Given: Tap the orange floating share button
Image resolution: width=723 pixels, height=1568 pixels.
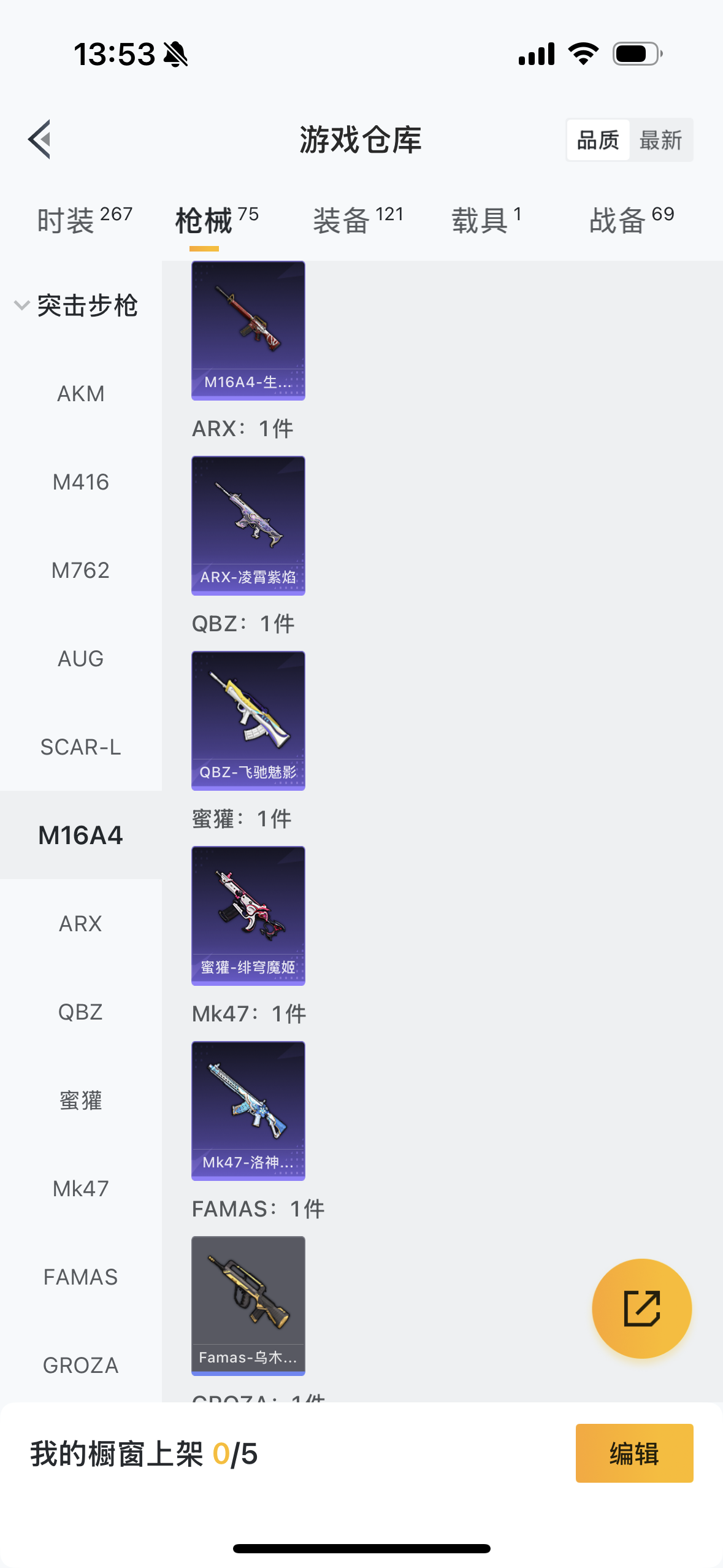Looking at the screenshot, I should 641,1309.
